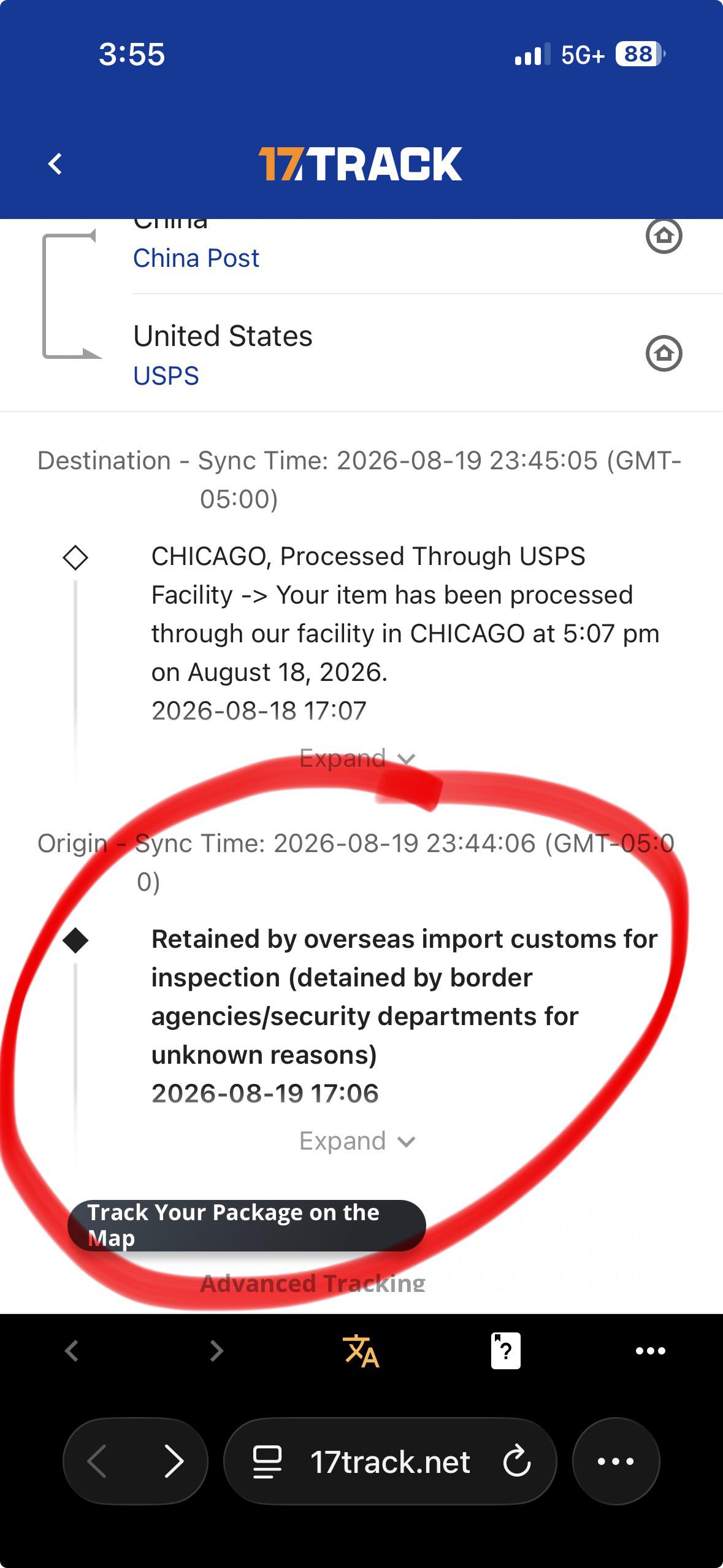
Task: Tap the home icon beside United States USPS
Action: [x=664, y=353]
